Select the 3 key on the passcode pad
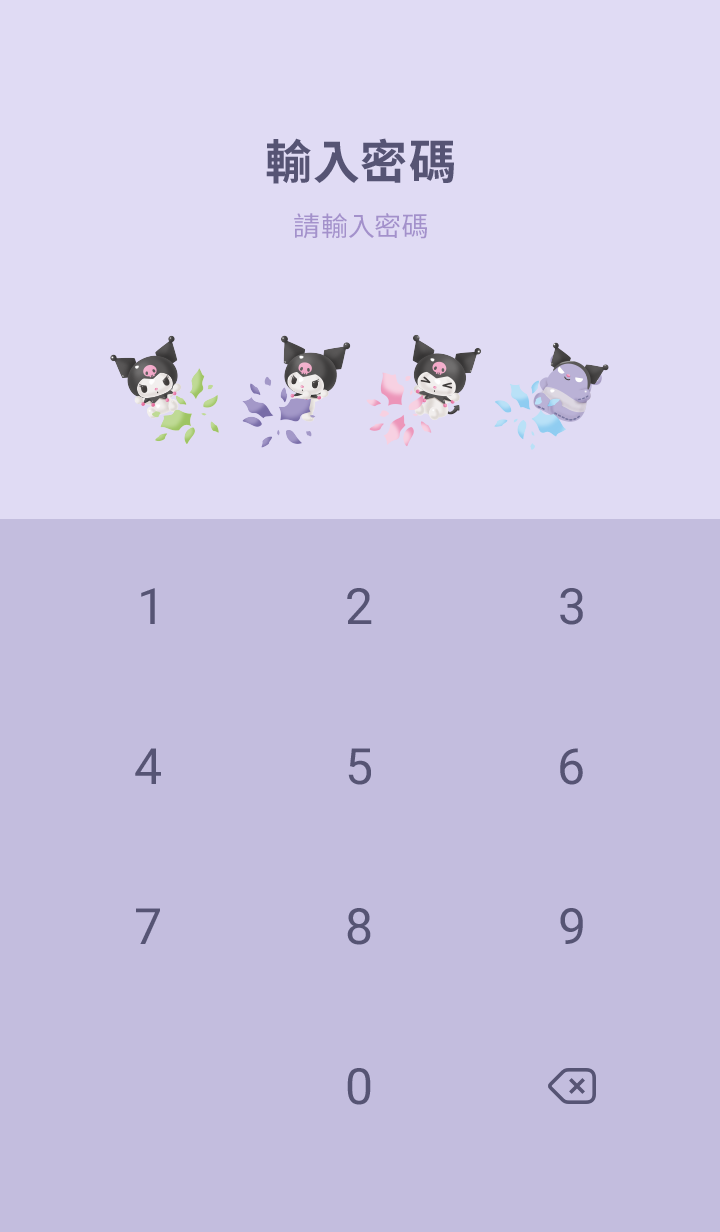This screenshot has width=720, height=1232. pos(571,607)
